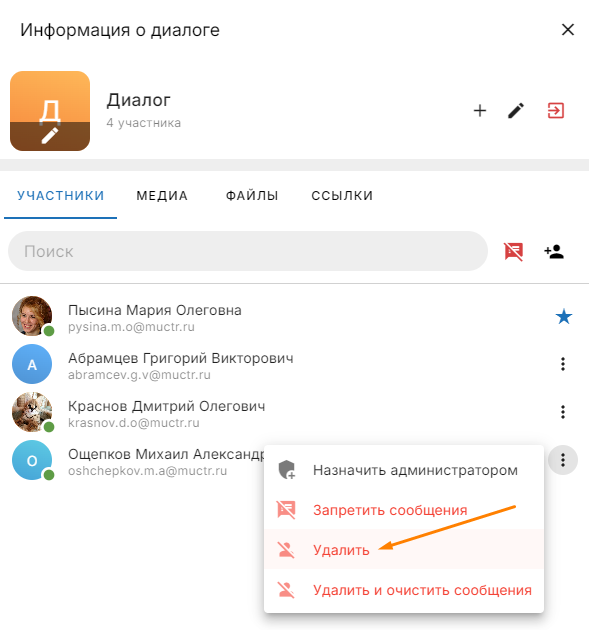Add a new participant with person-plus icon
The width and height of the screenshot is (589, 630).
(x=554, y=252)
